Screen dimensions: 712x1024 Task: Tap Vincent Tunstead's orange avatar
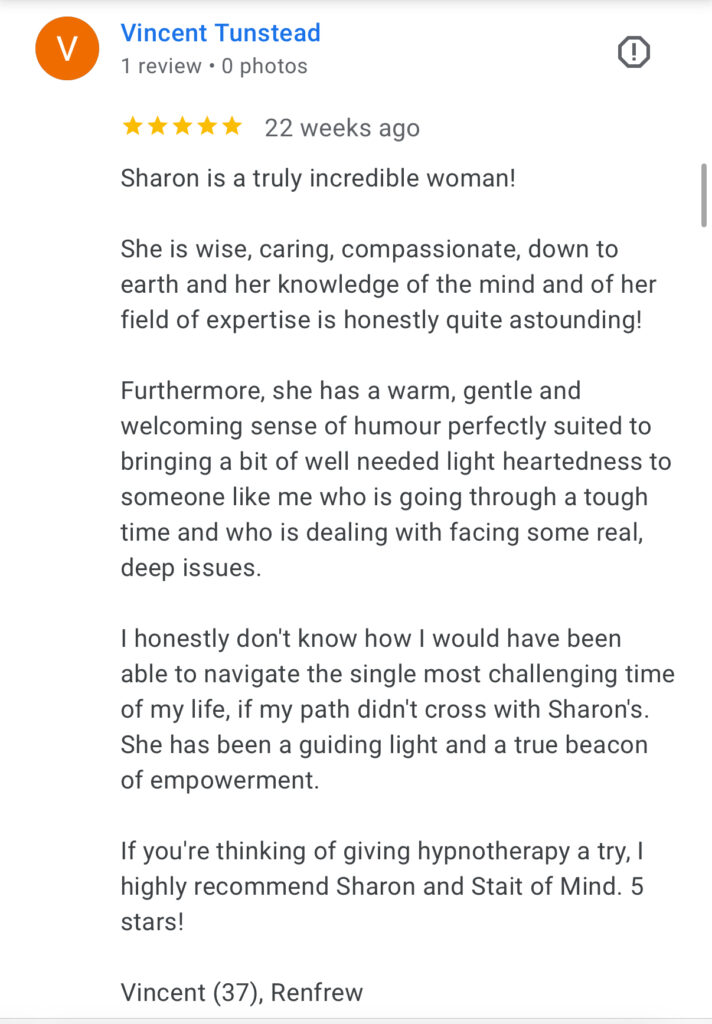67,49
